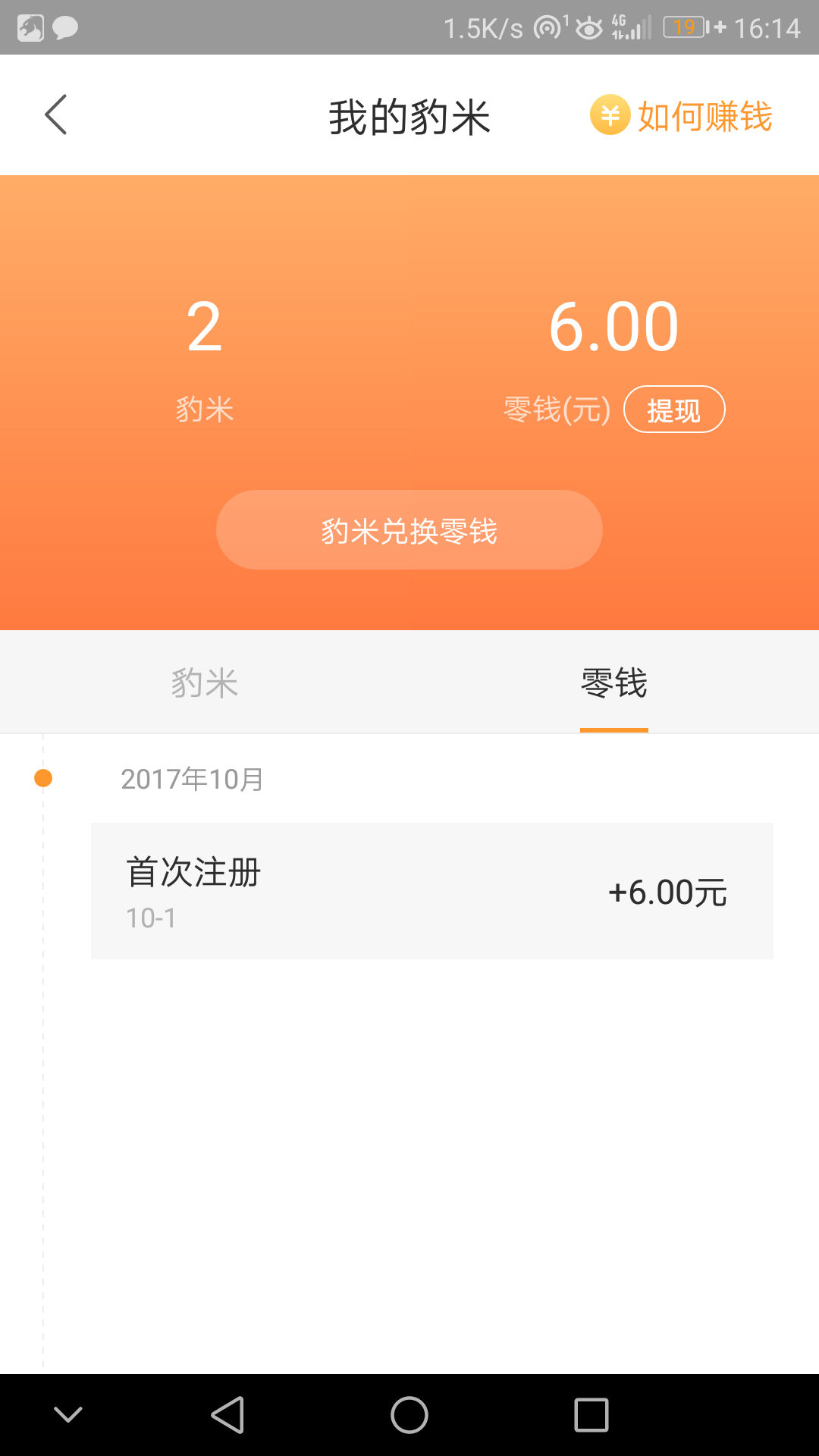Tap the orange timeline dot beside 2017年10月

[x=43, y=778]
